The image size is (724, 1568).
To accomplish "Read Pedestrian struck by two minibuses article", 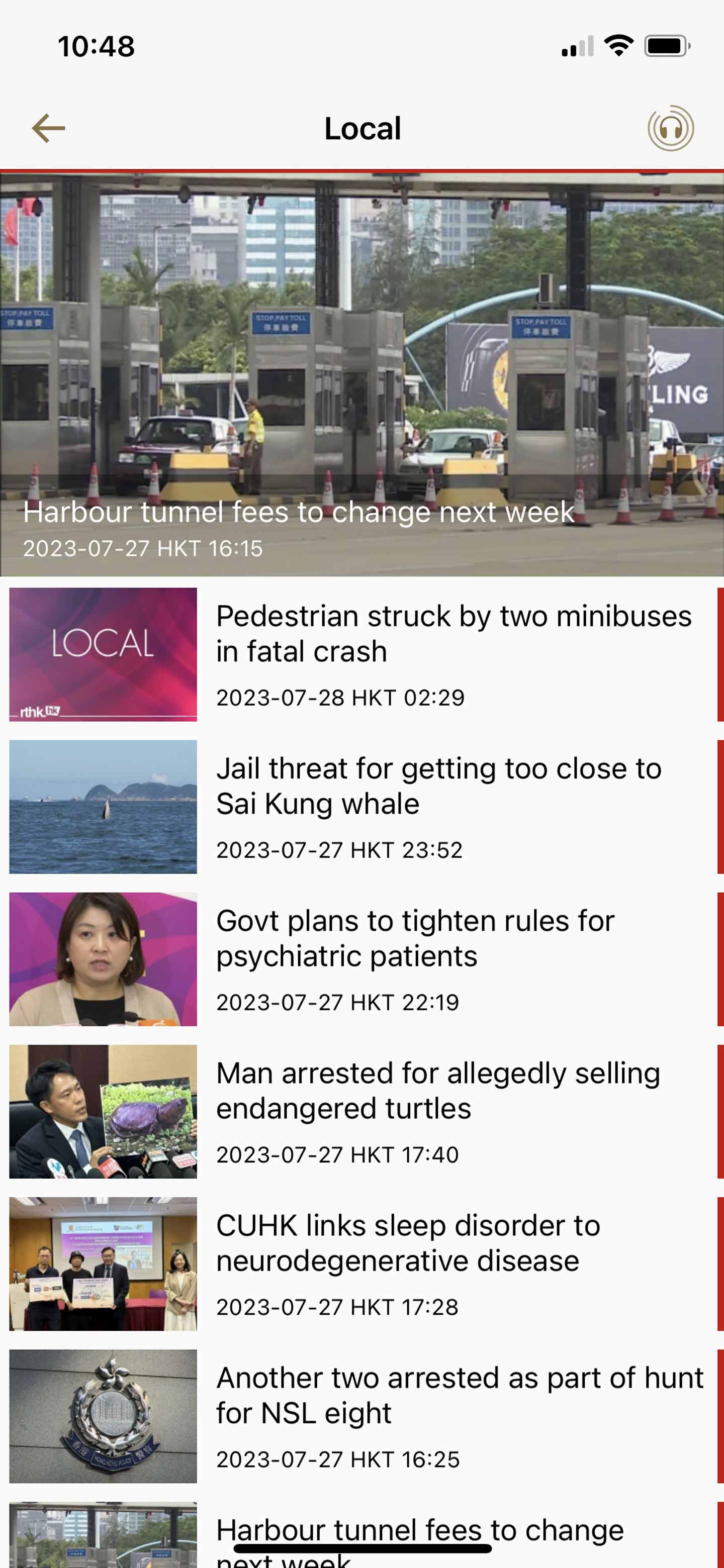I will [x=453, y=634].
